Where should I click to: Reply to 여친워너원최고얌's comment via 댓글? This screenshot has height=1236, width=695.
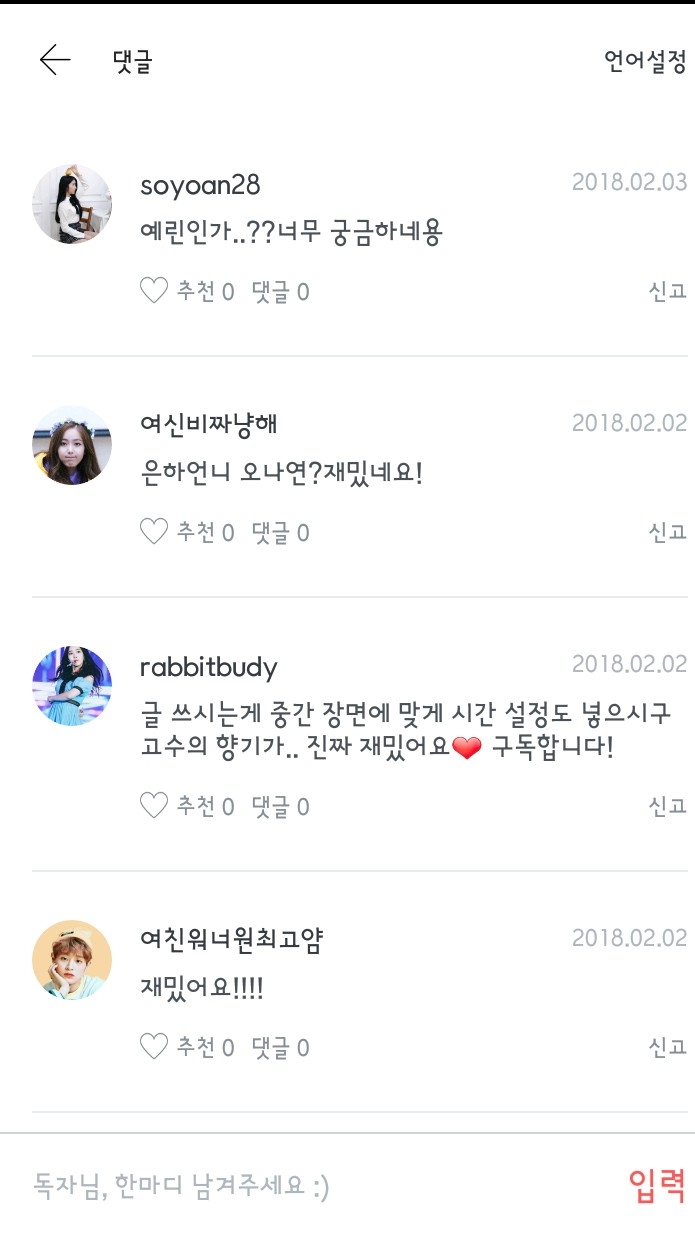pyautogui.click(x=280, y=1048)
